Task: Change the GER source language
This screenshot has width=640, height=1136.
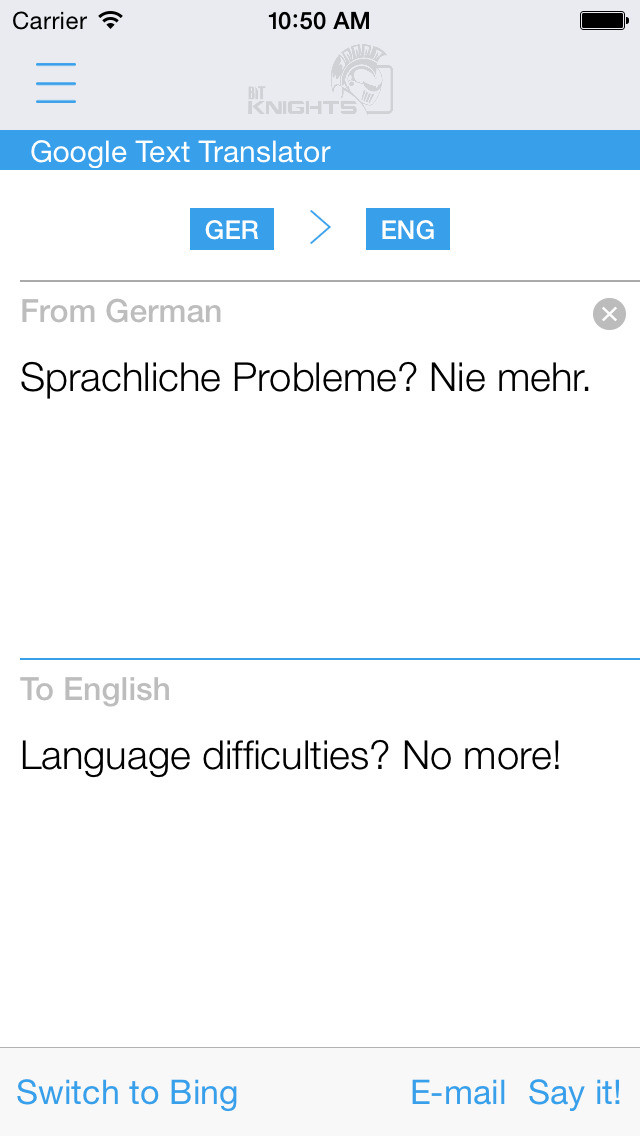Action: click(x=232, y=230)
